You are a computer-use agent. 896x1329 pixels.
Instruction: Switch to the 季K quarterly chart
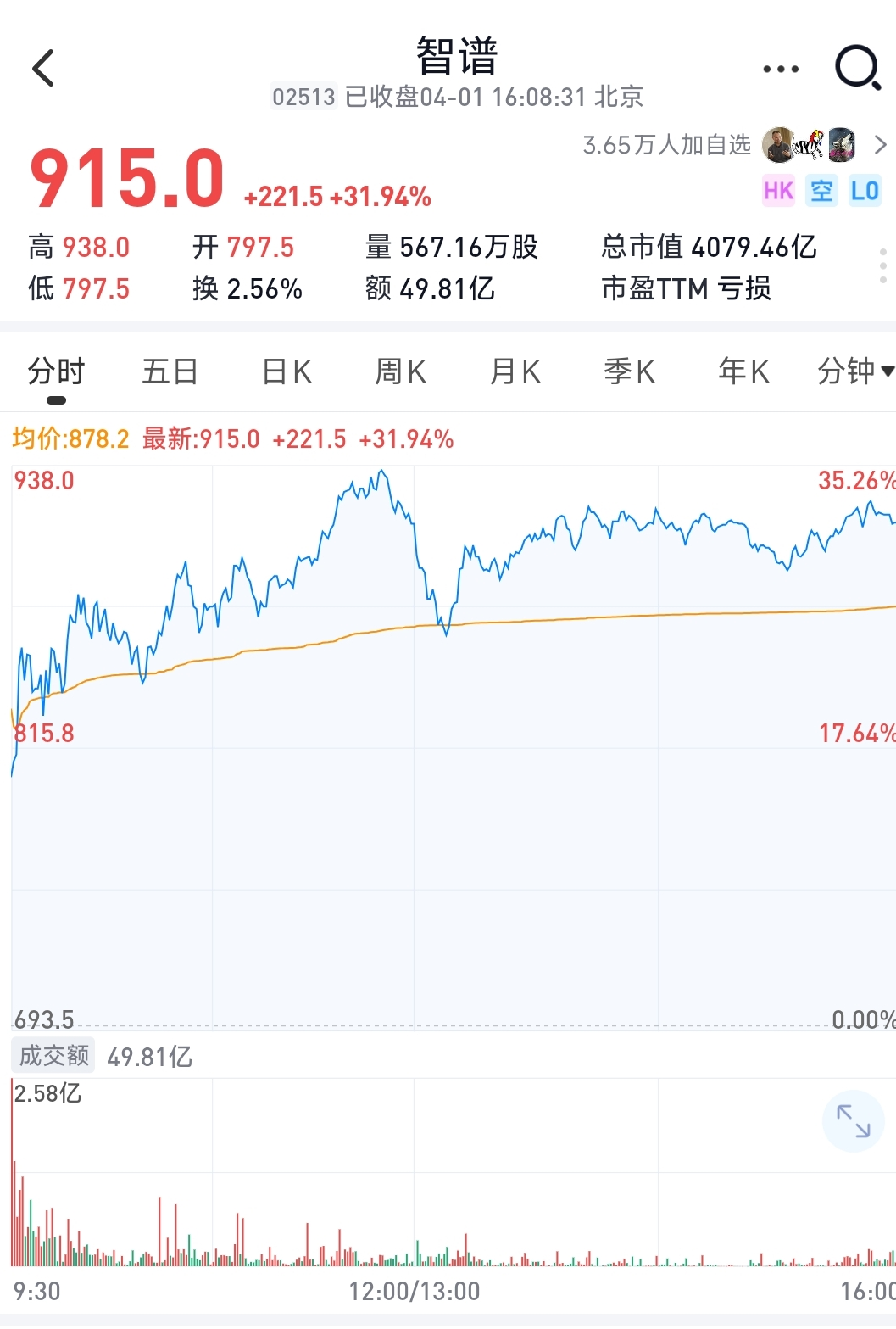click(x=629, y=371)
